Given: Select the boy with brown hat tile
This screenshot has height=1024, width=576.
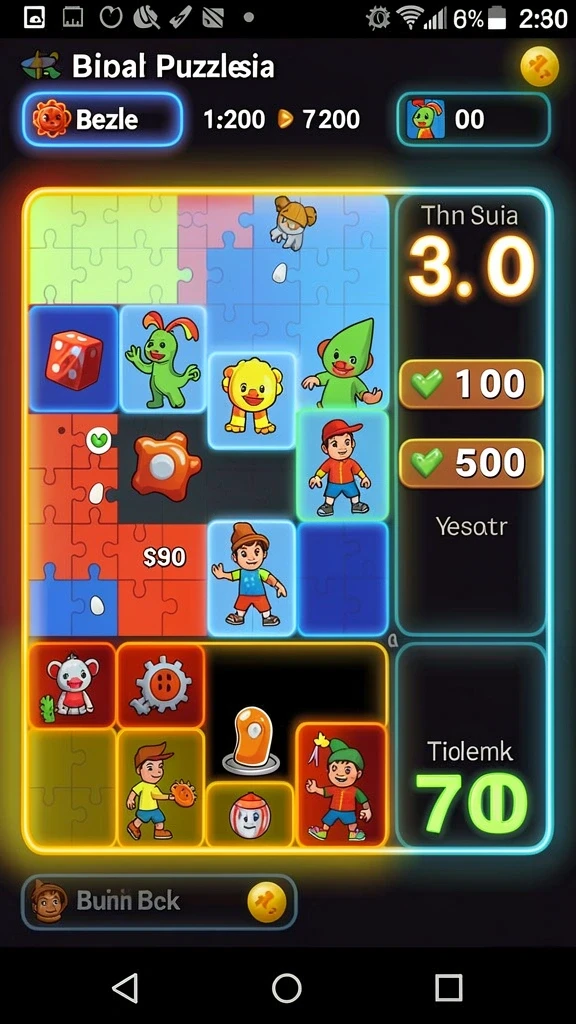Looking at the screenshot, I should 252,578.
